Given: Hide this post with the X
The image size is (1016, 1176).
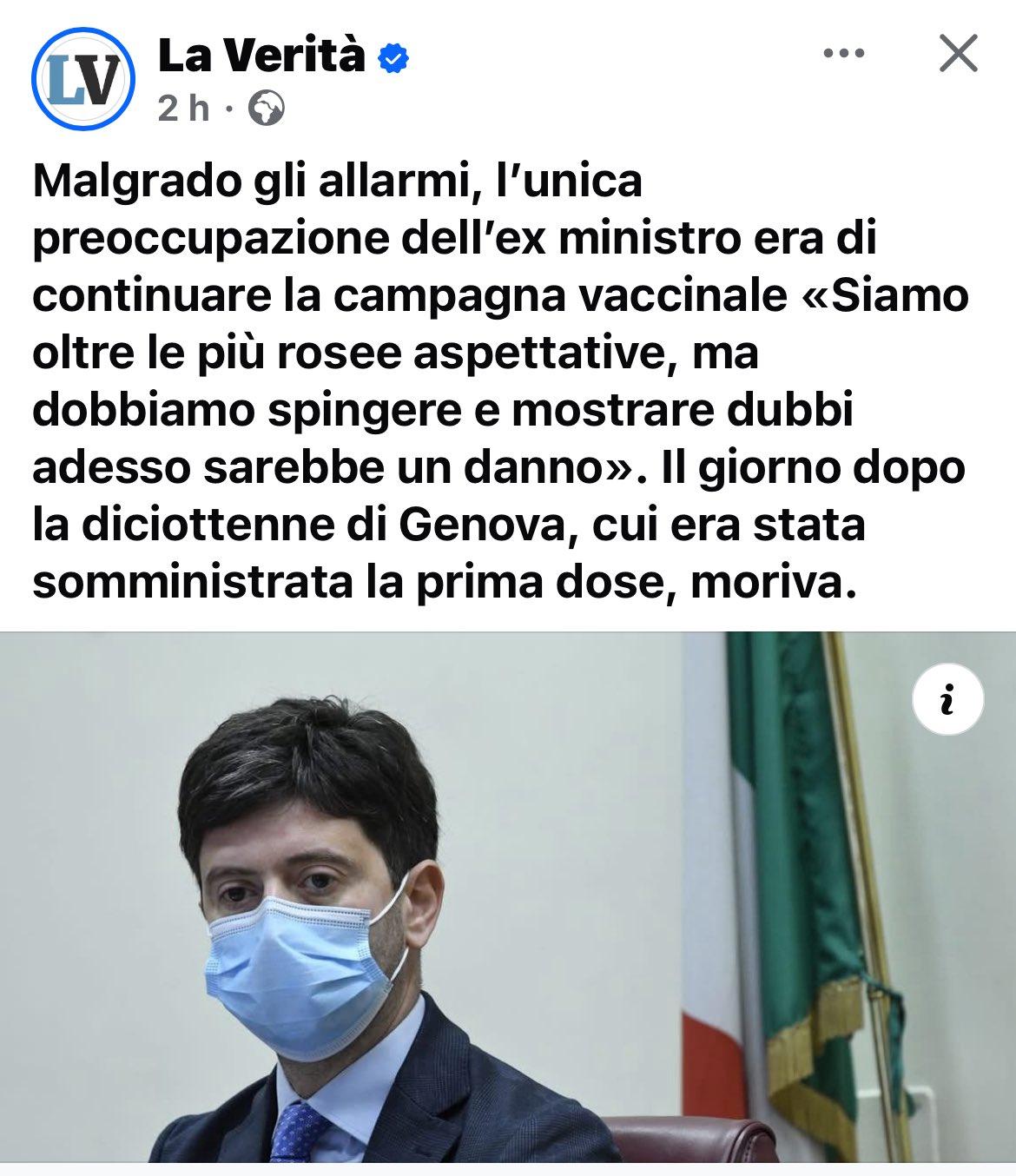Looking at the screenshot, I should pyautogui.click(x=959, y=54).
